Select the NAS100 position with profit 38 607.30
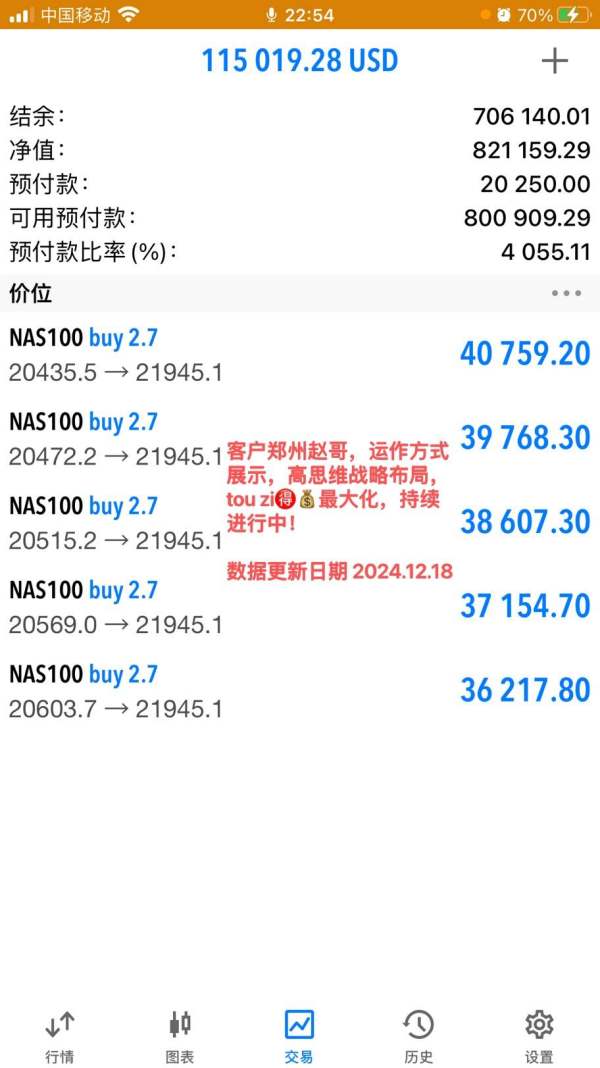This screenshot has width=600, height=1068. [x=300, y=524]
